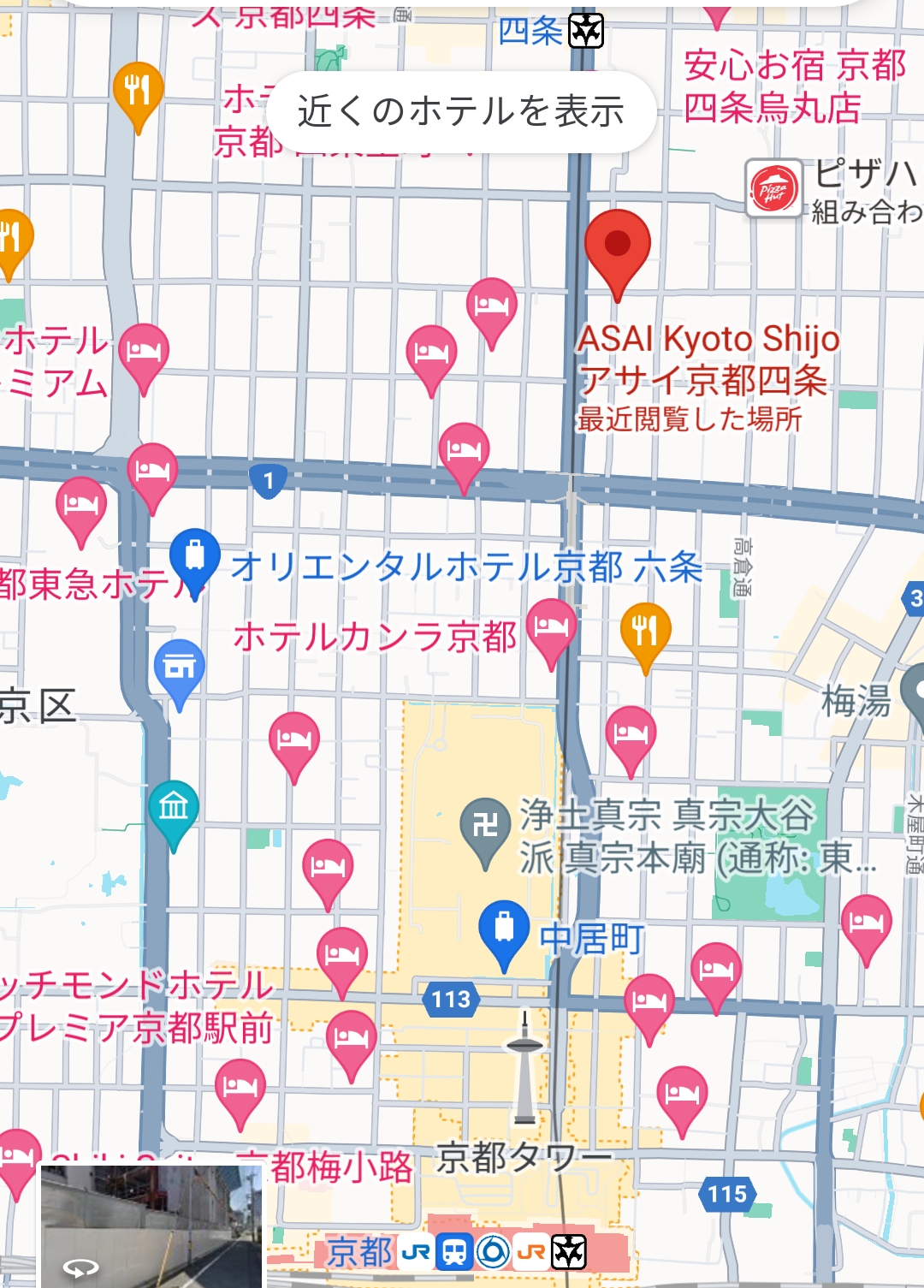Tap the 中居町 blue luggage marker

(x=504, y=930)
